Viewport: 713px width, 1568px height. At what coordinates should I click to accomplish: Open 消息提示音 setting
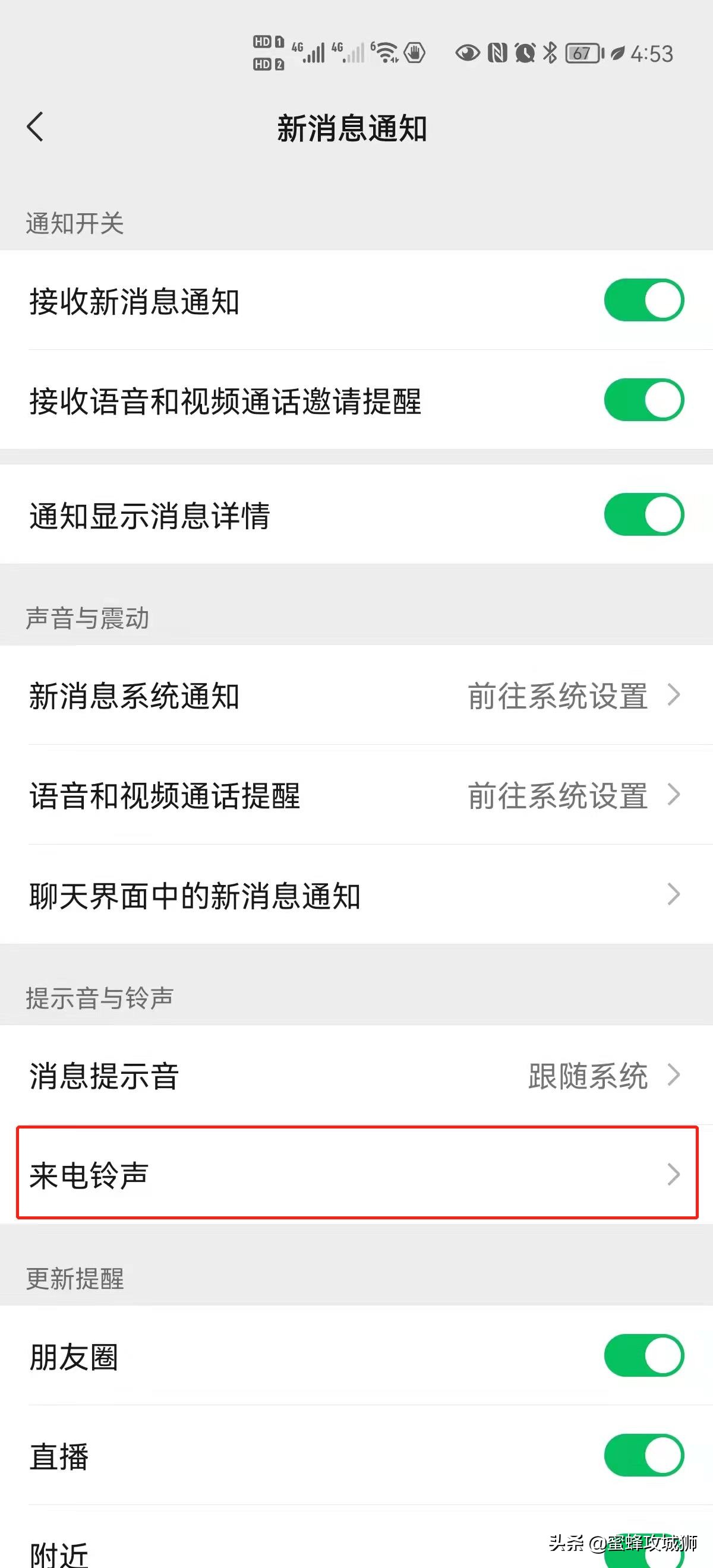tap(356, 1075)
